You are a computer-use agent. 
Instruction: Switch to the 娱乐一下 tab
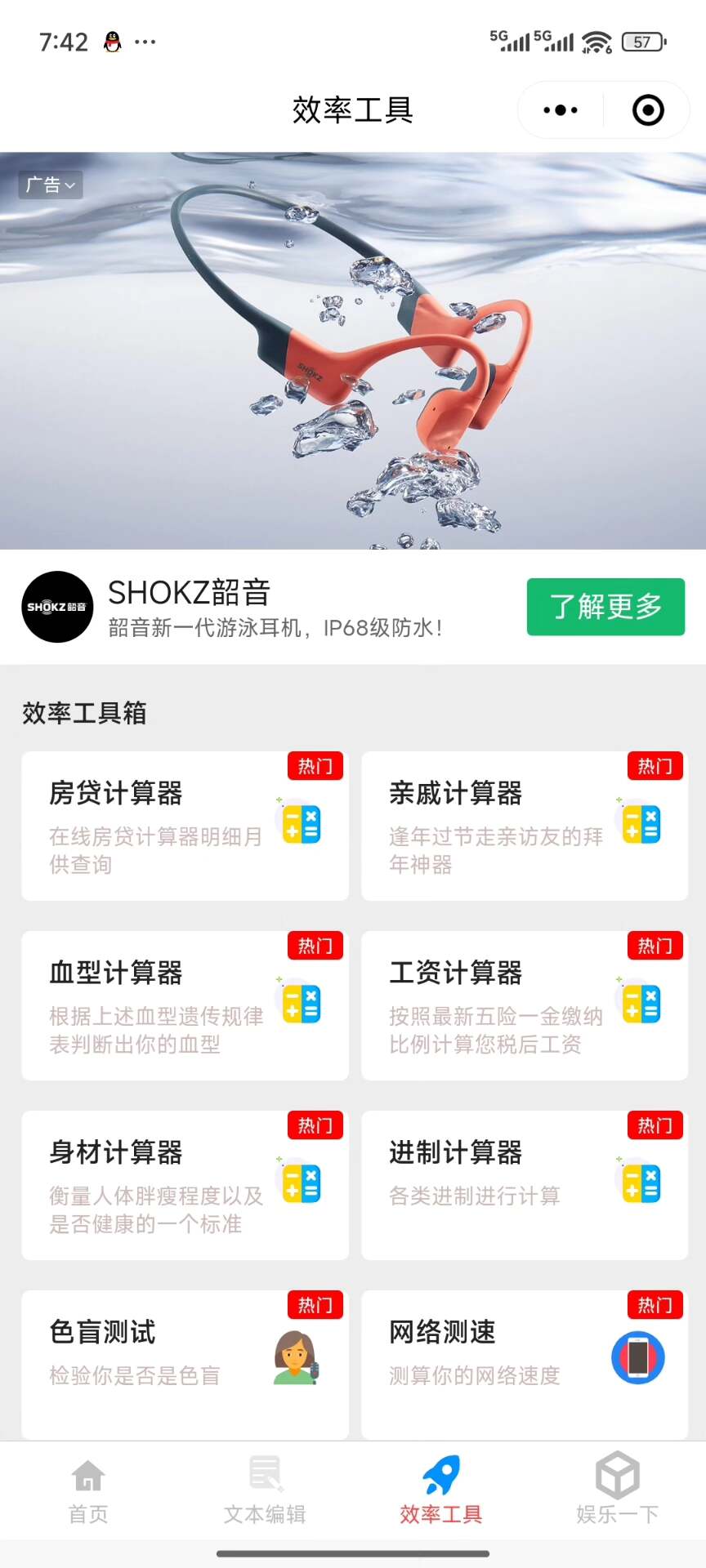[x=618, y=1490]
